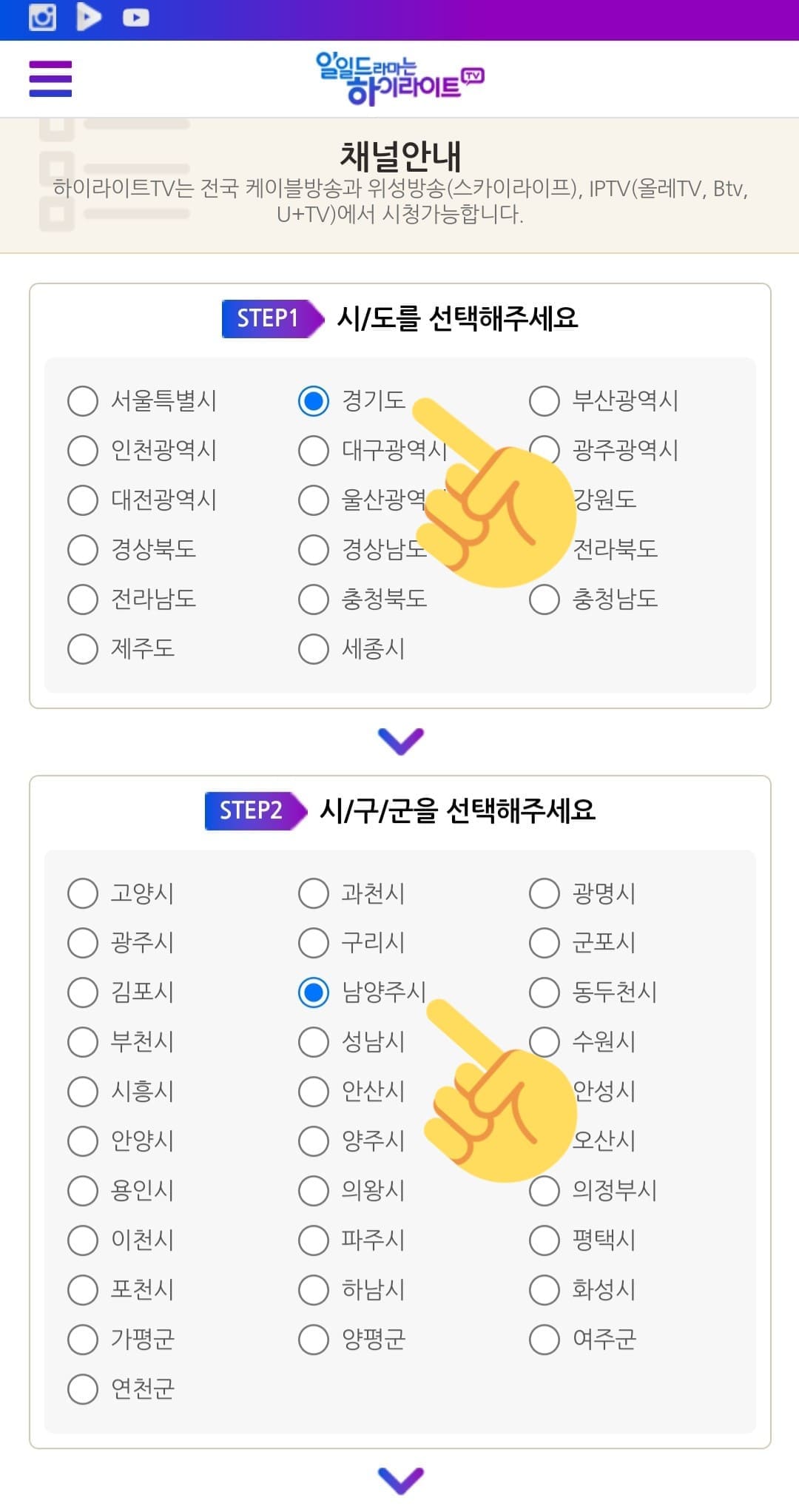Select the 세종시 radio button
Image resolution: width=799 pixels, height=1512 pixels.
[313, 649]
